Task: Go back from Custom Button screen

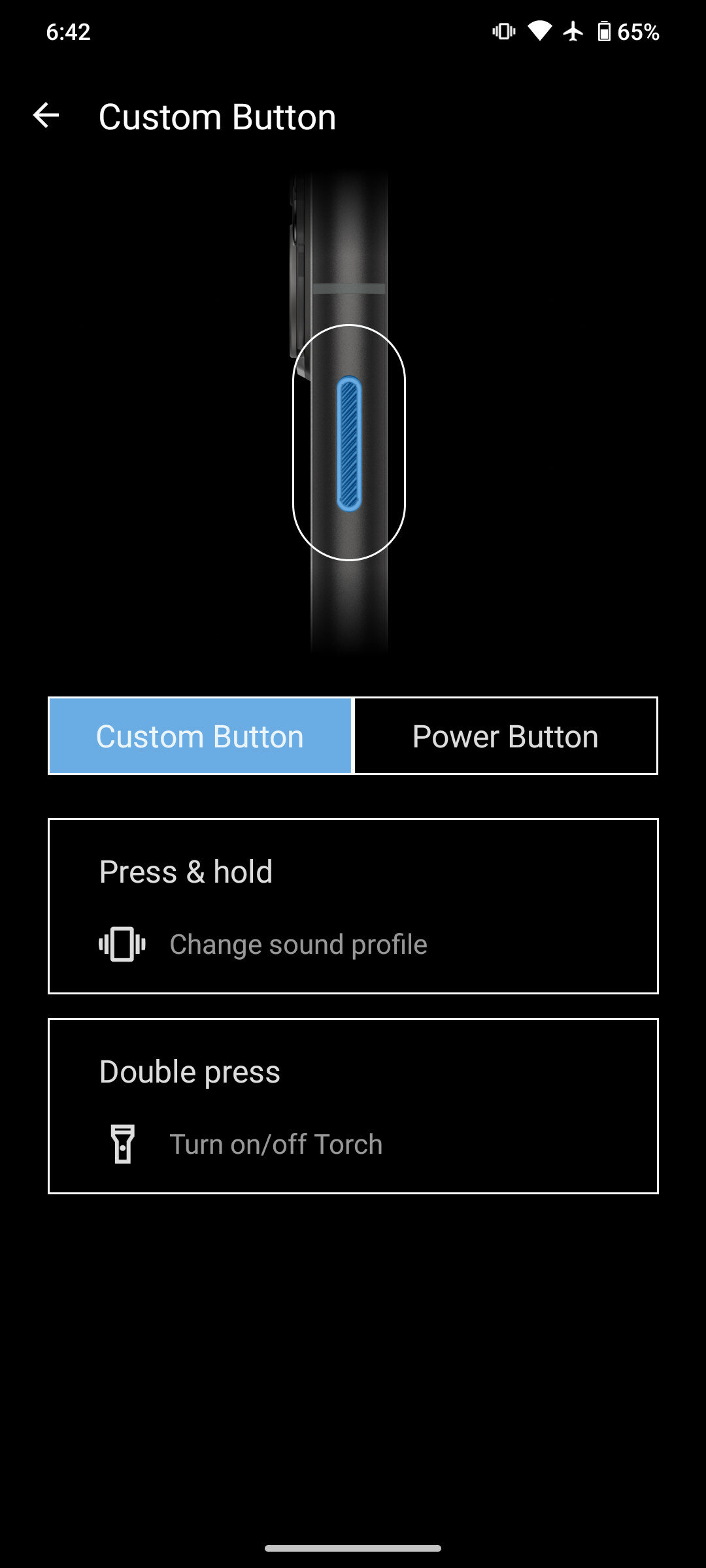Action: coord(46,116)
